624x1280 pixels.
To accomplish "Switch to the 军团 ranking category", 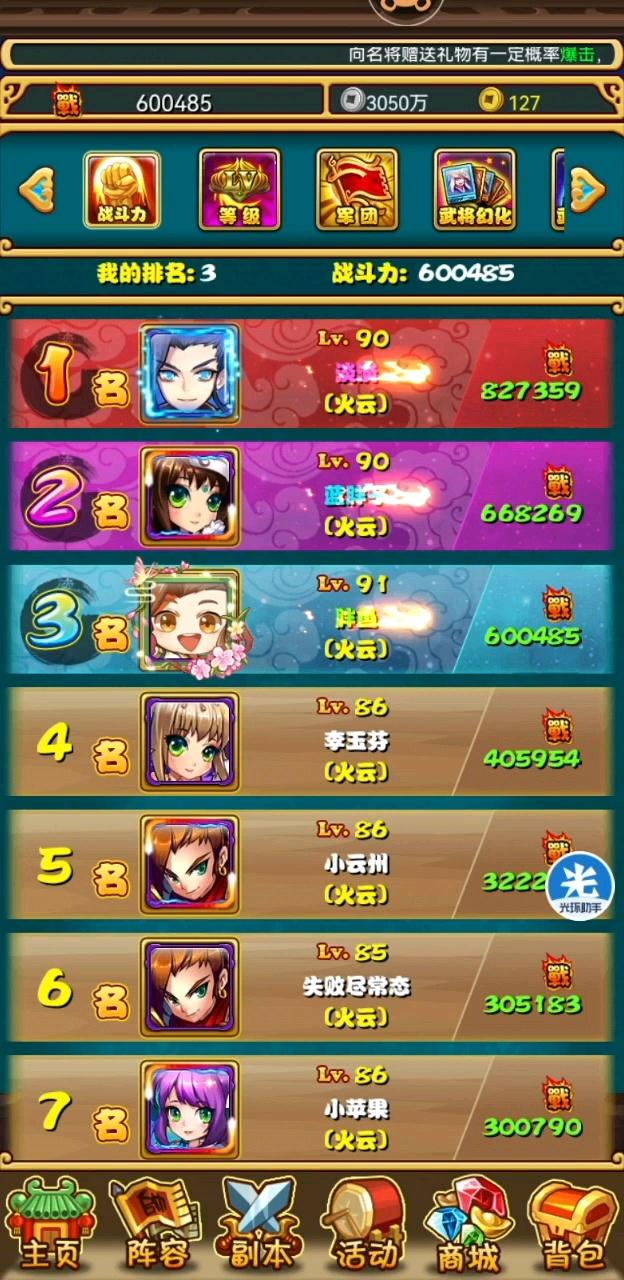I will coord(357,190).
